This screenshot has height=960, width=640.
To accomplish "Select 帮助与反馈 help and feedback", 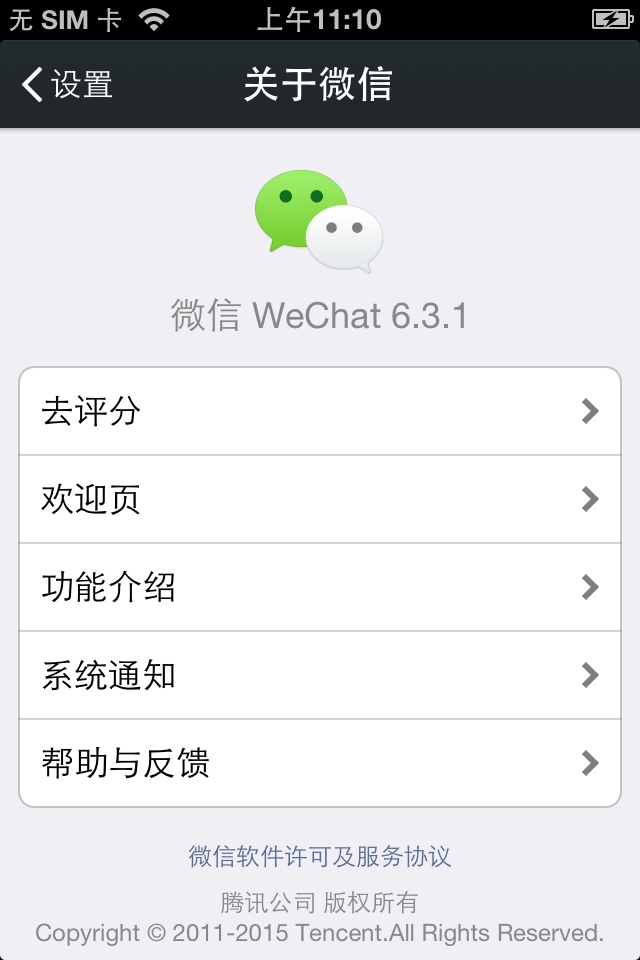I will 320,763.
